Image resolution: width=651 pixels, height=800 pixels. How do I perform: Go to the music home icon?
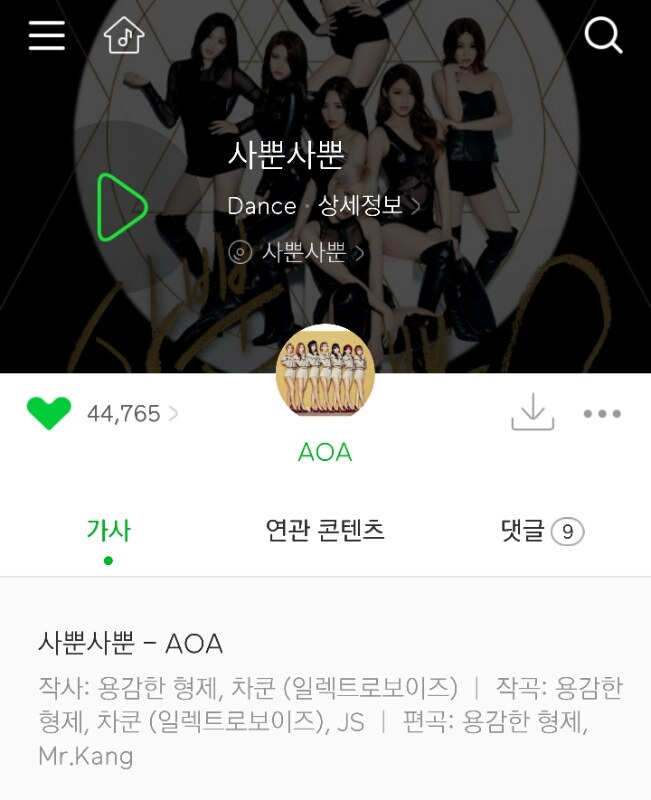[124, 36]
